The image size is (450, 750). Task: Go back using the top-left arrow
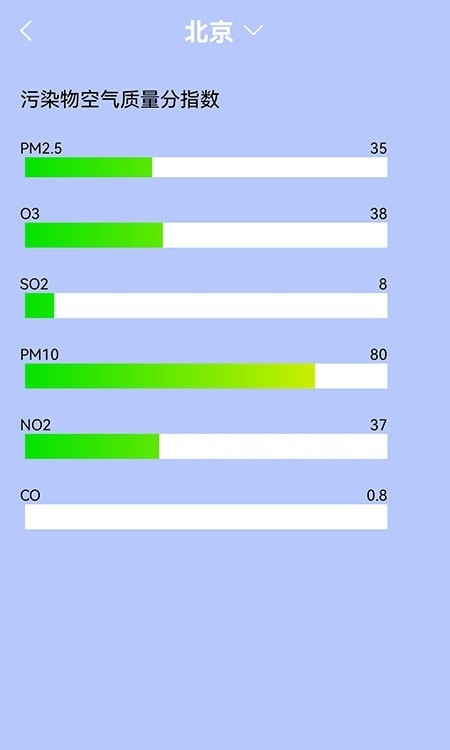[26, 31]
